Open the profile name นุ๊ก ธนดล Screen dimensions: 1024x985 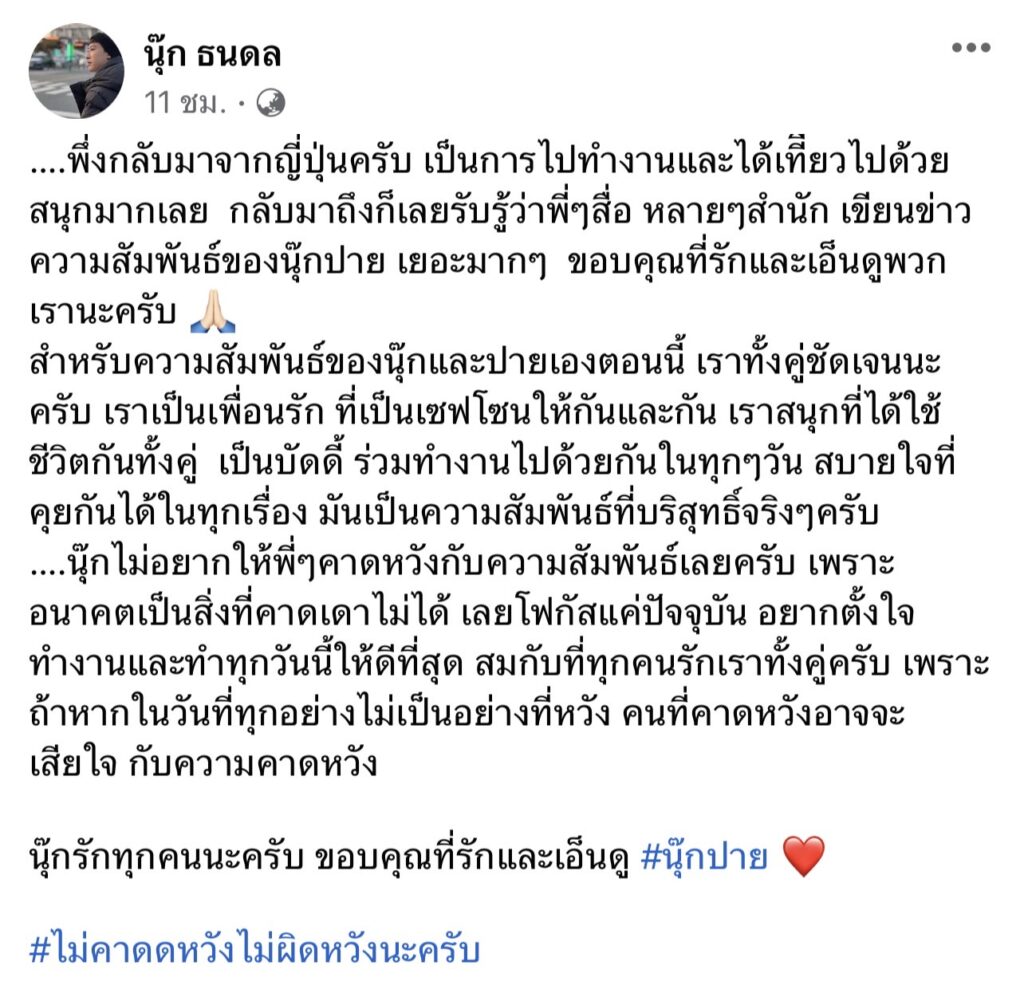point(212,53)
